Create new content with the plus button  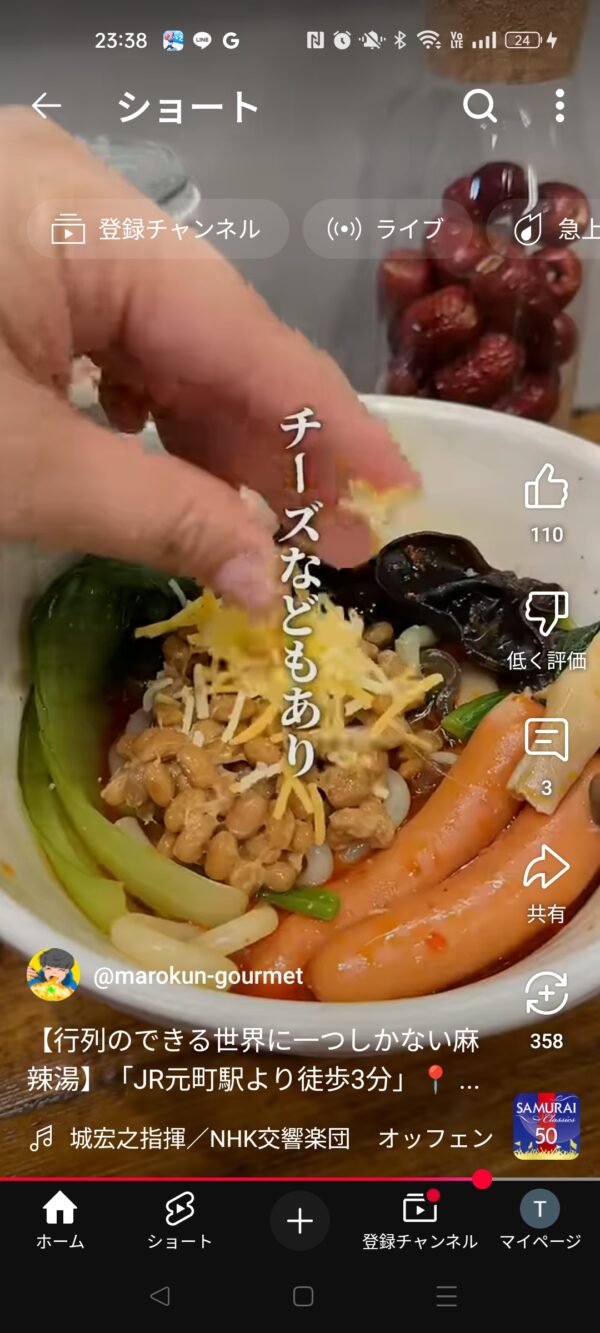pyautogui.click(x=300, y=1220)
